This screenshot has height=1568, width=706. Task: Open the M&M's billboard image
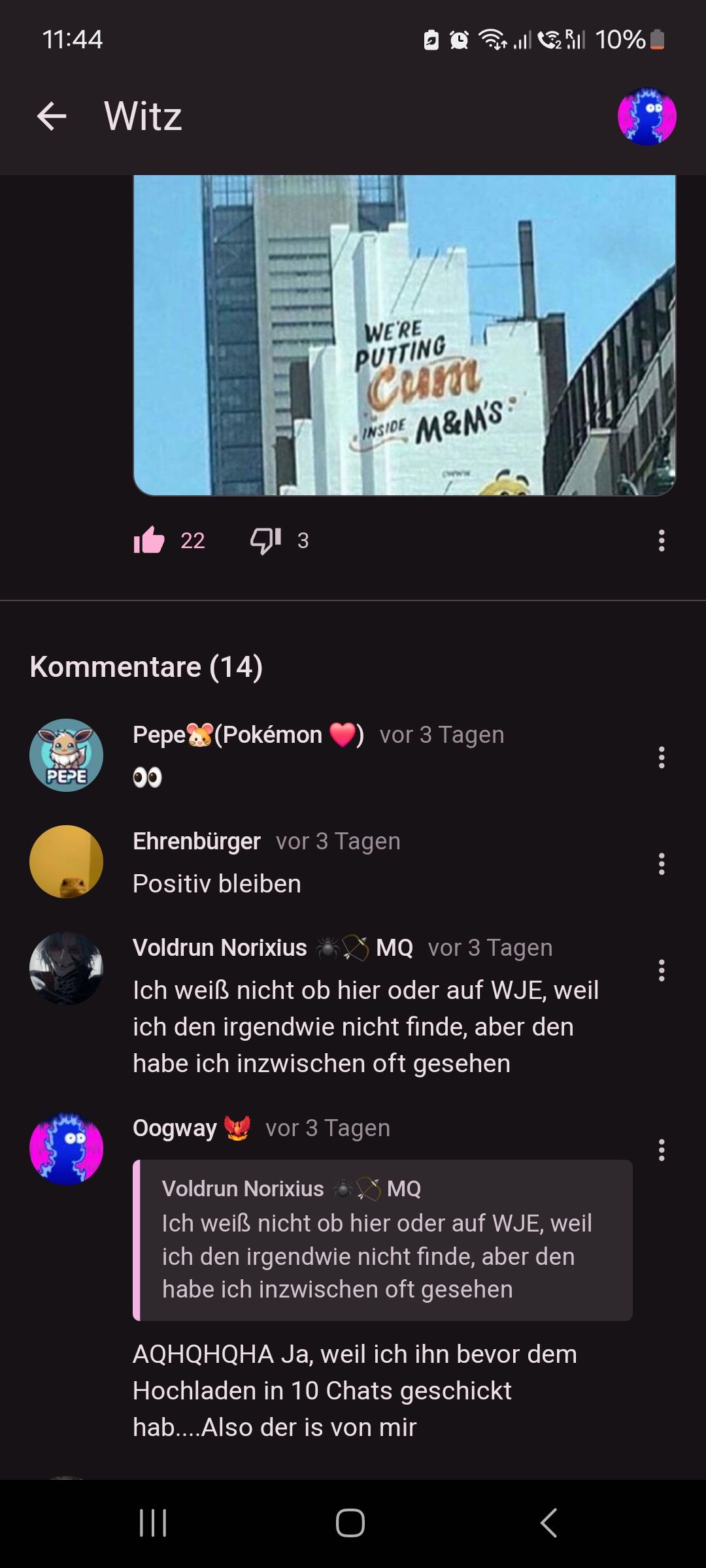(404, 335)
